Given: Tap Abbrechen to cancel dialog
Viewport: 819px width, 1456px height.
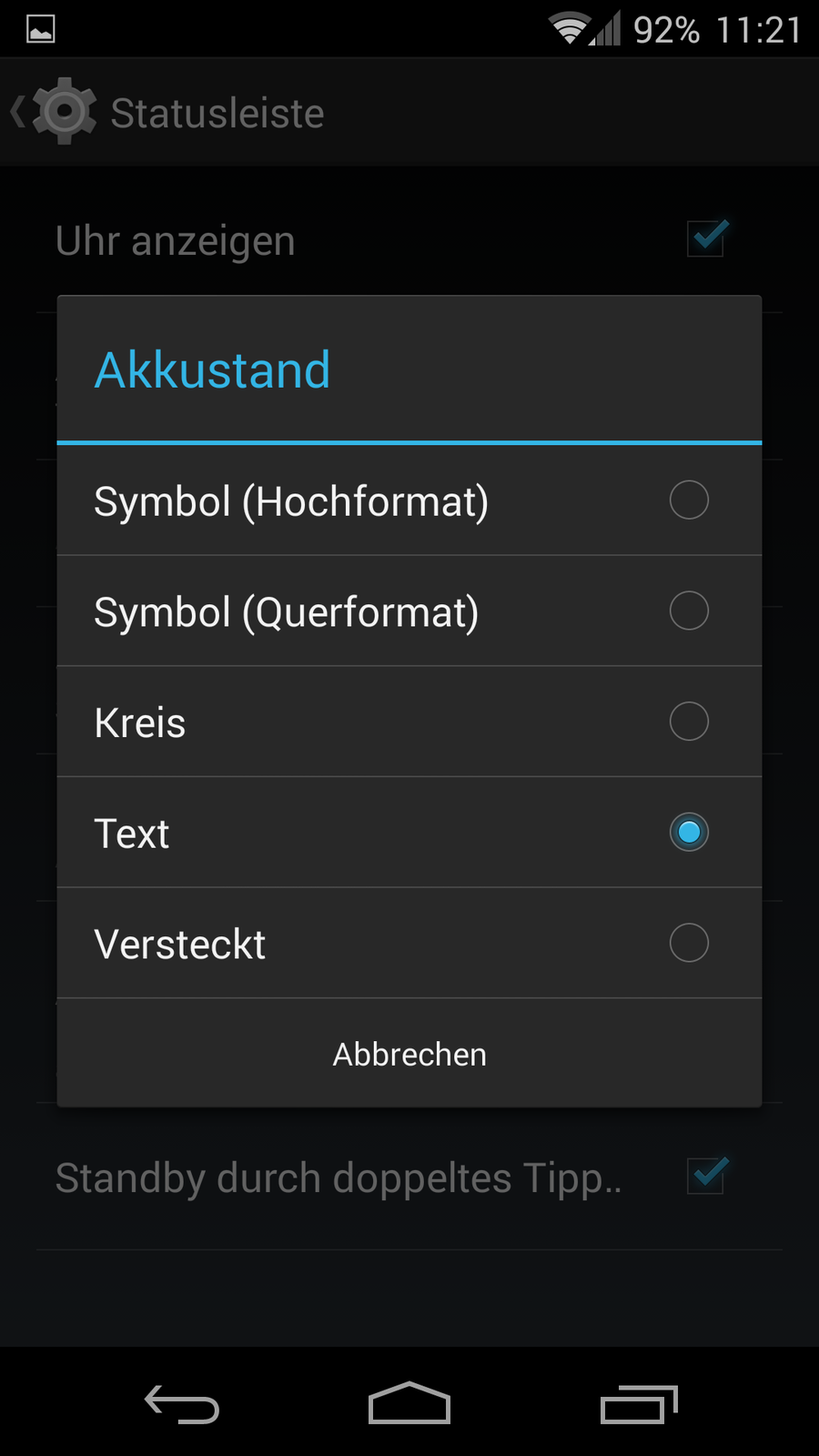Looking at the screenshot, I should [409, 1054].
